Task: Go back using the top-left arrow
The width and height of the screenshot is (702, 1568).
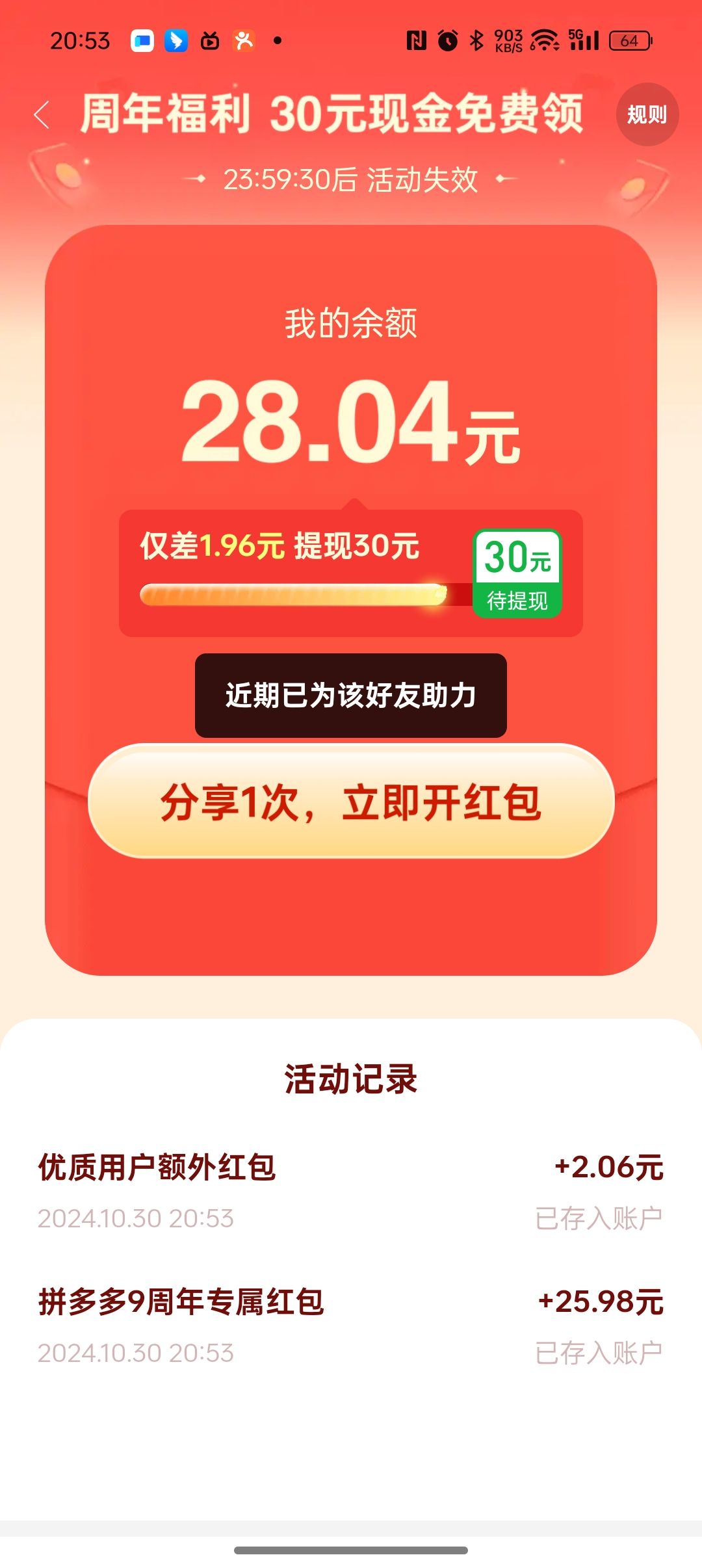Action: coord(42,115)
